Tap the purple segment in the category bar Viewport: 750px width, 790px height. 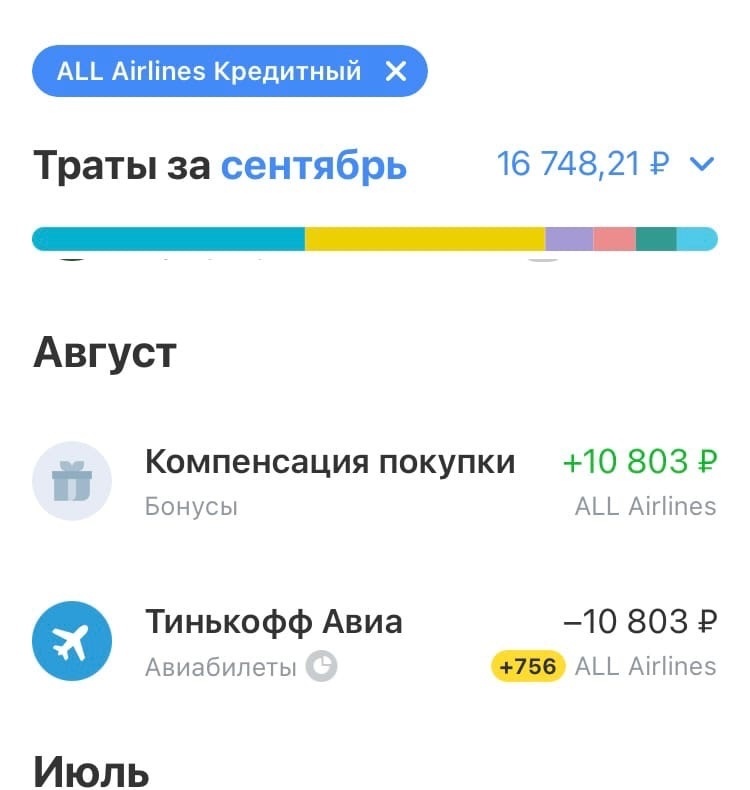pyautogui.click(x=568, y=238)
